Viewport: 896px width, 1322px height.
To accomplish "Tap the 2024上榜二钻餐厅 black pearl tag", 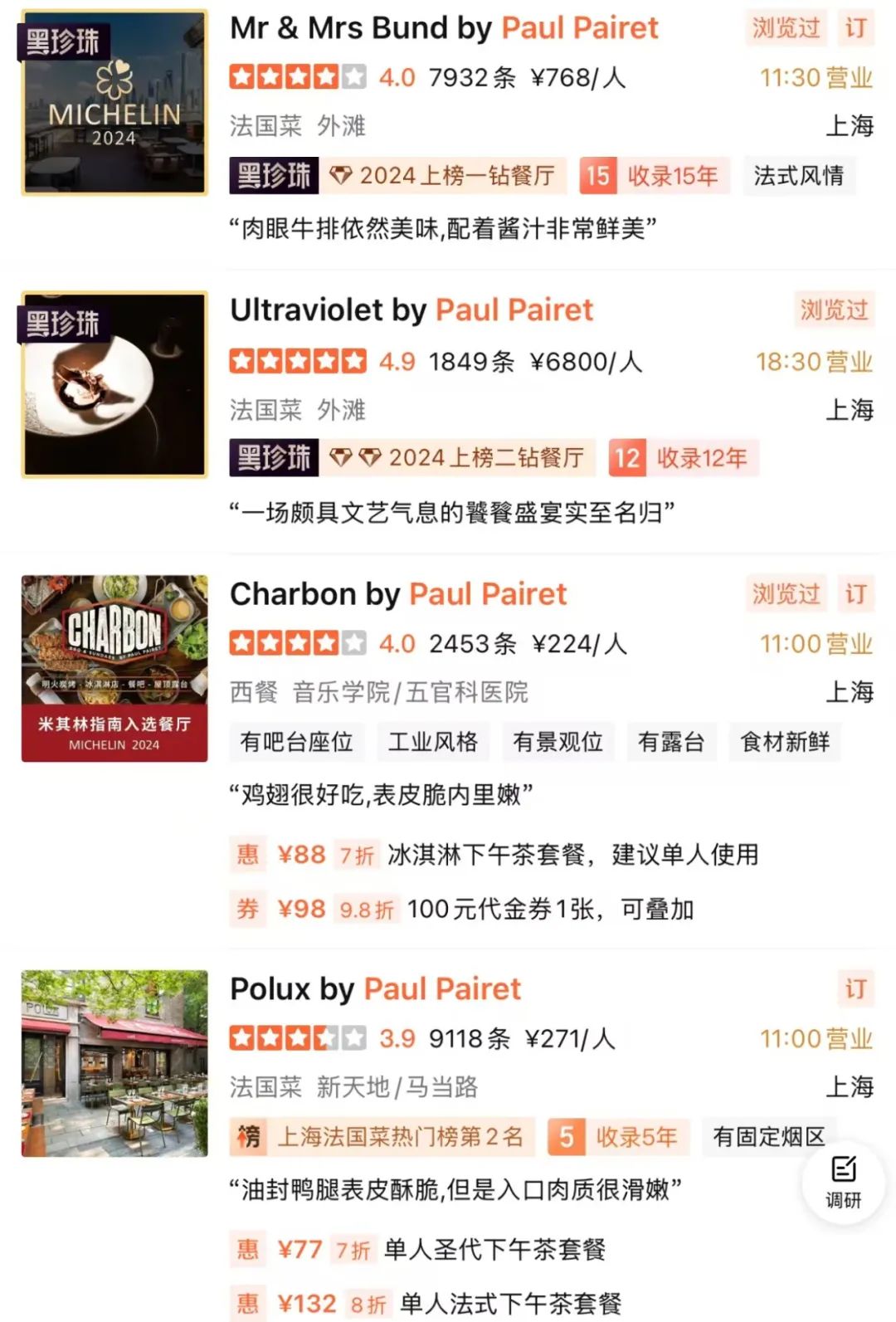I will tap(458, 458).
